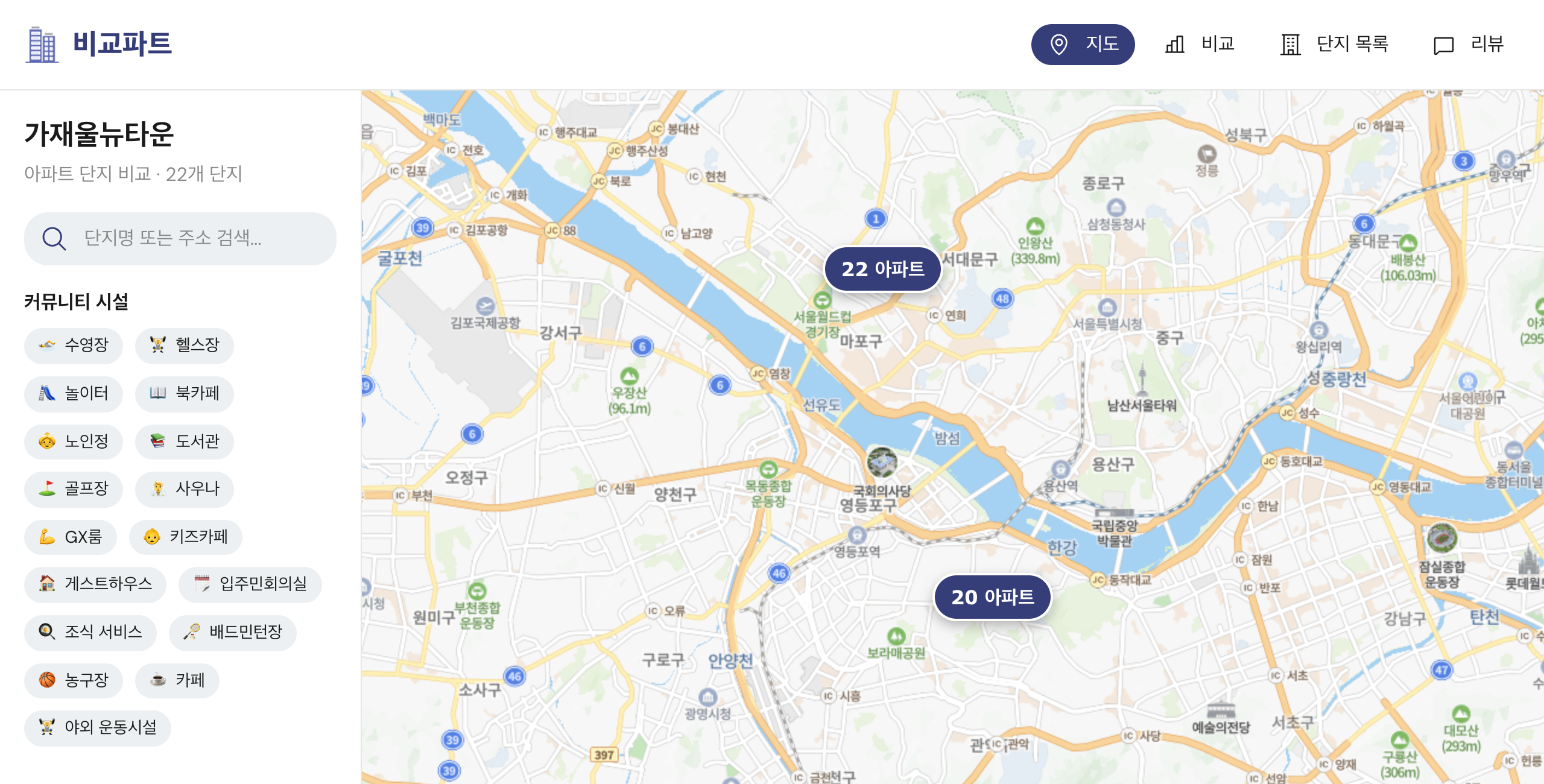
Task: Filter by 배드민턴장
Action: (233, 632)
